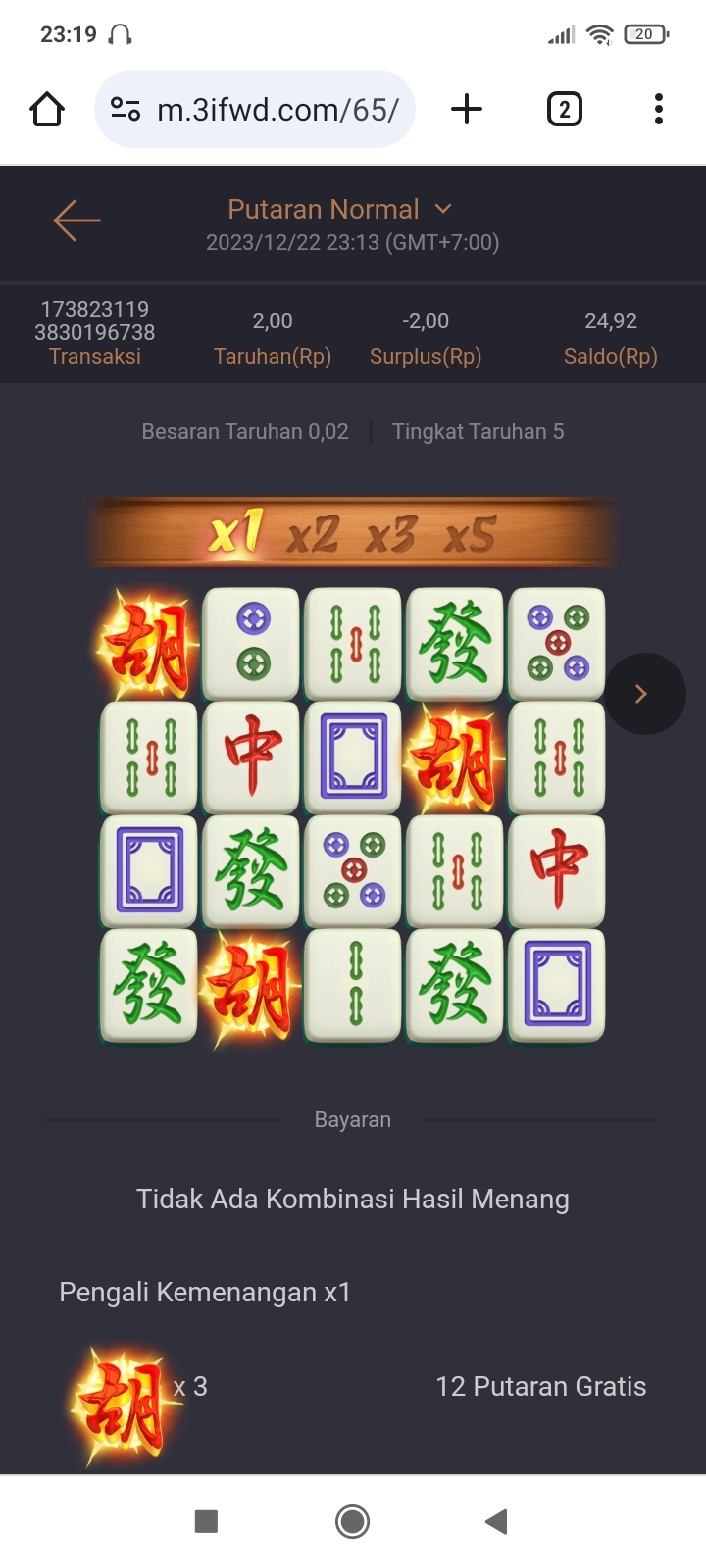706x1568 pixels.
Task: Open recent apps from navigation bar
Action: [206, 1521]
